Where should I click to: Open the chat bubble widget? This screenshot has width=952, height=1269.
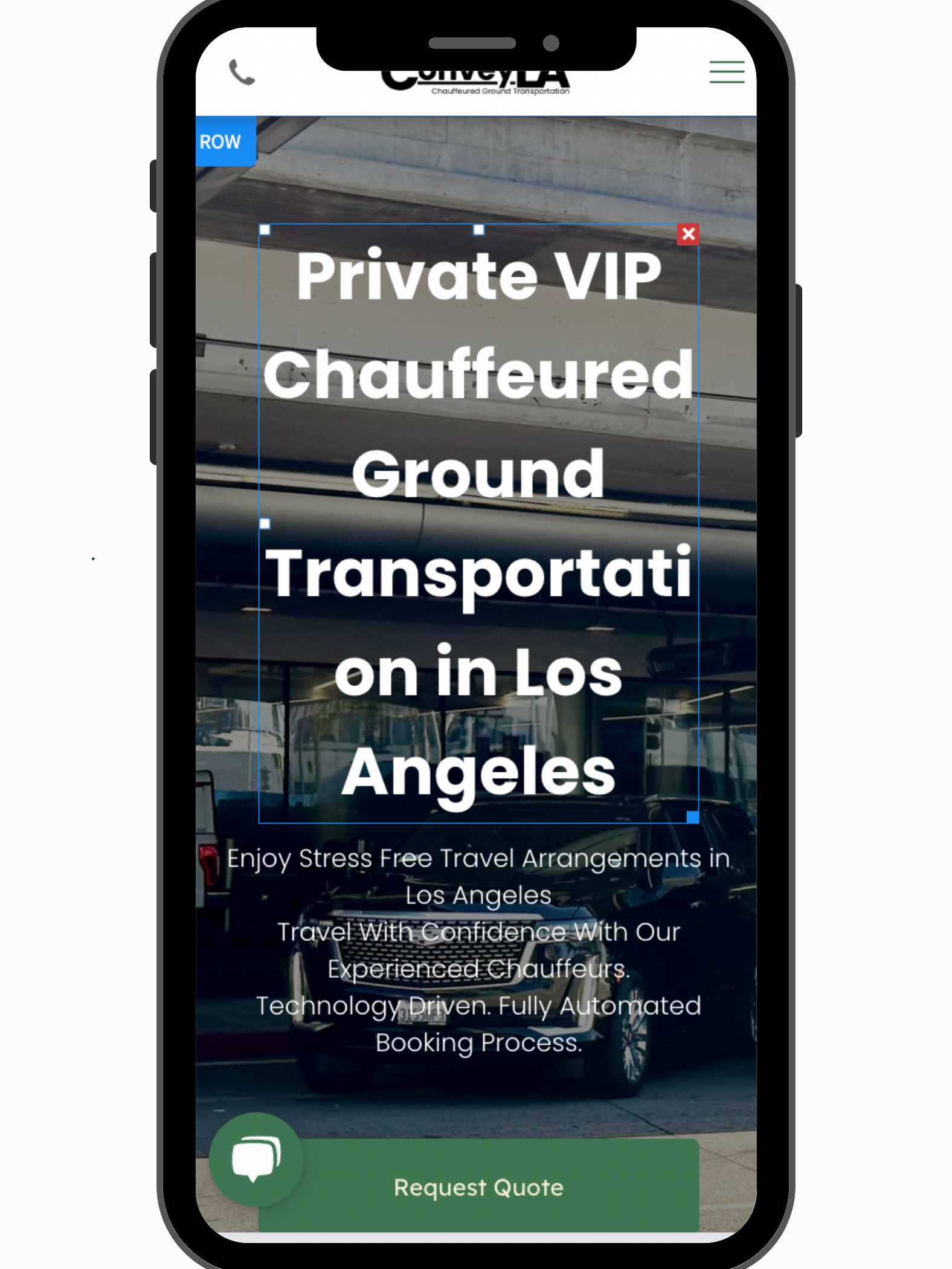tap(256, 1158)
